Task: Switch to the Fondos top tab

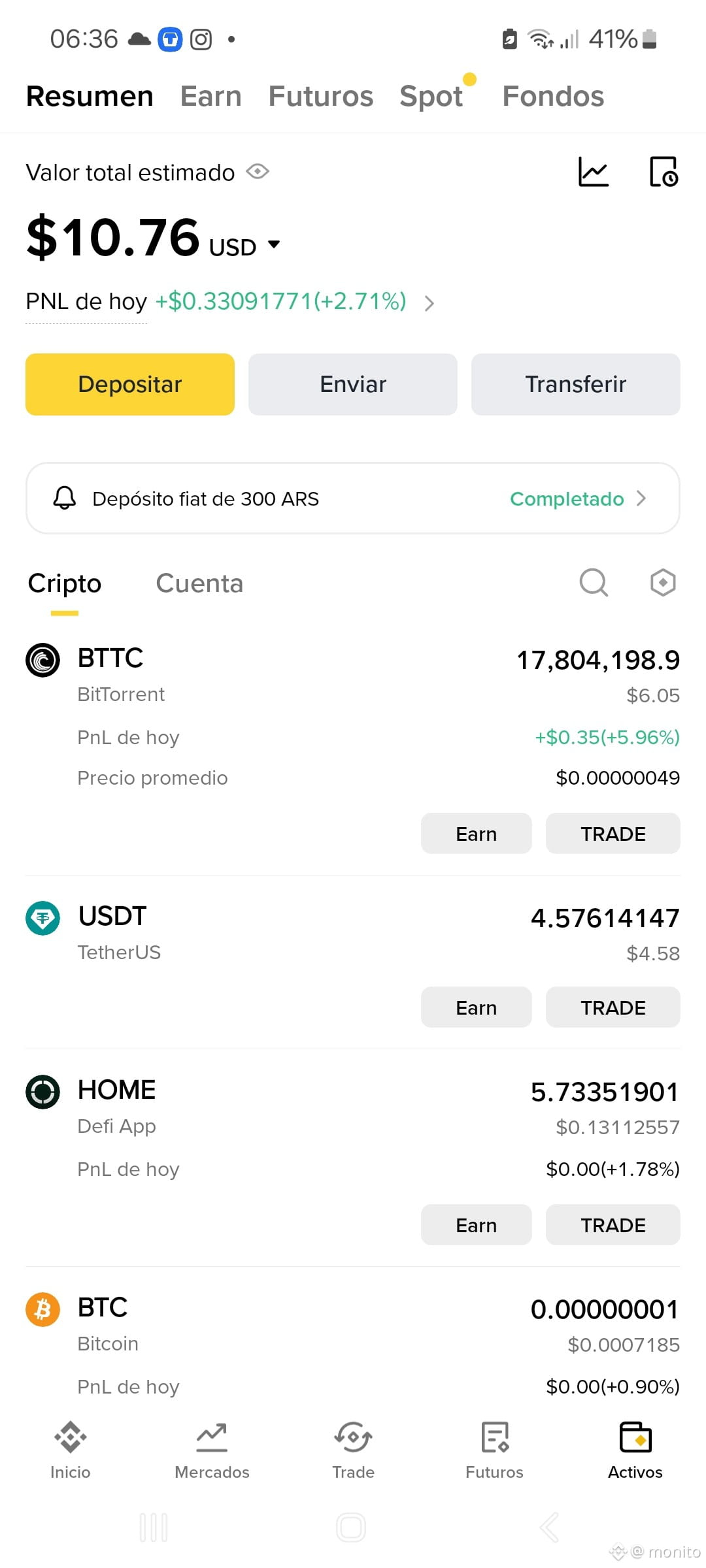Action: coord(553,96)
